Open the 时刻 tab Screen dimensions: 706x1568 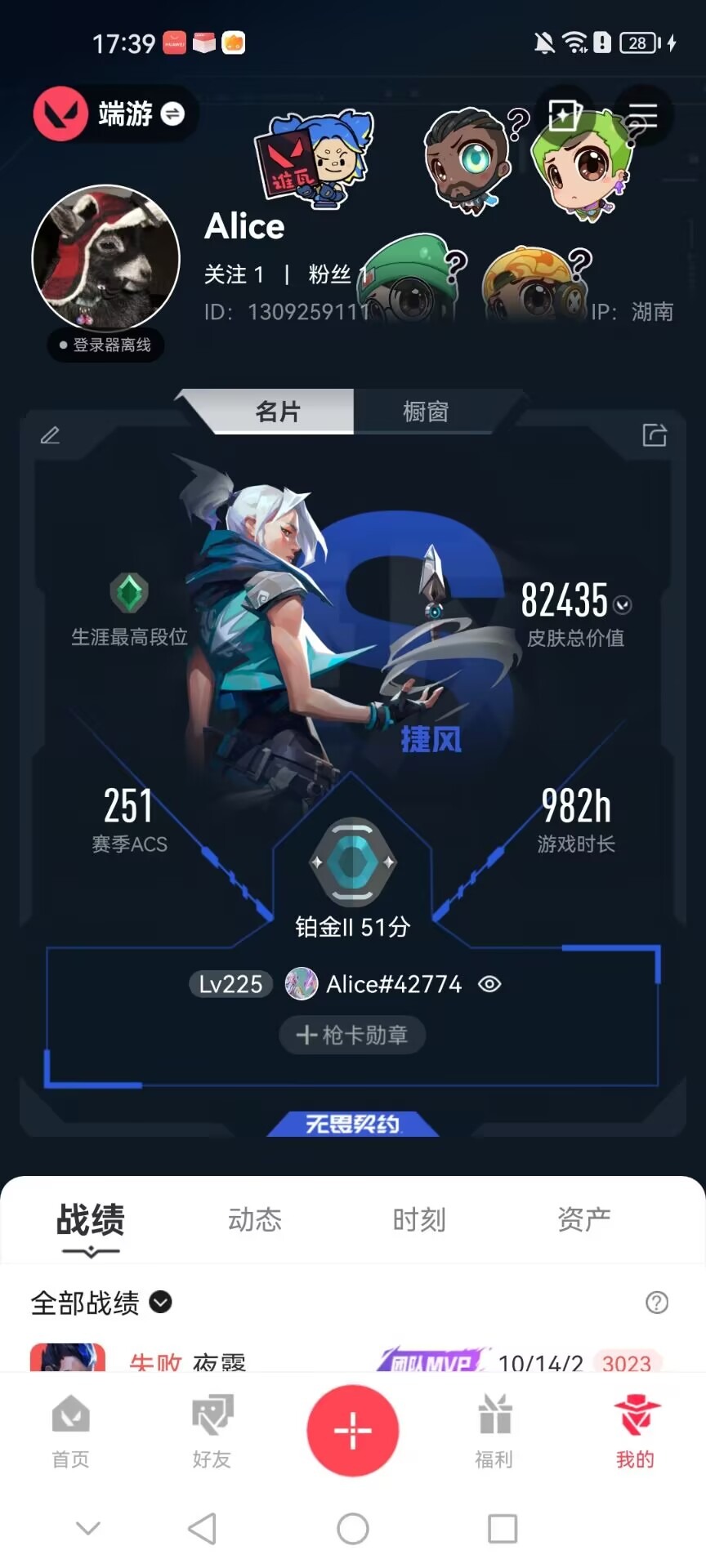[x=419, y=1219]
